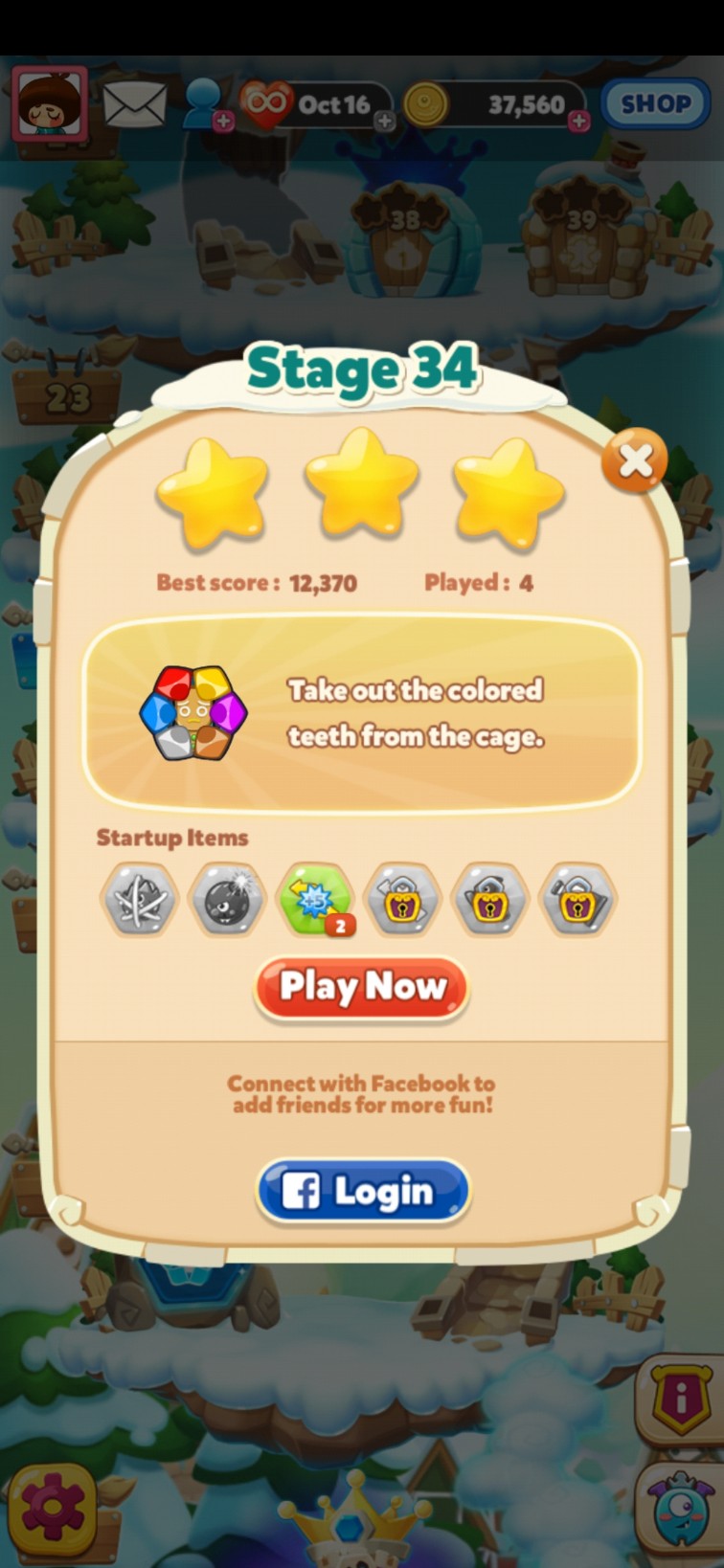Viewport: 724px width, 1568px height.
Task: Add friends via the person icon
Action: [207, 102]
